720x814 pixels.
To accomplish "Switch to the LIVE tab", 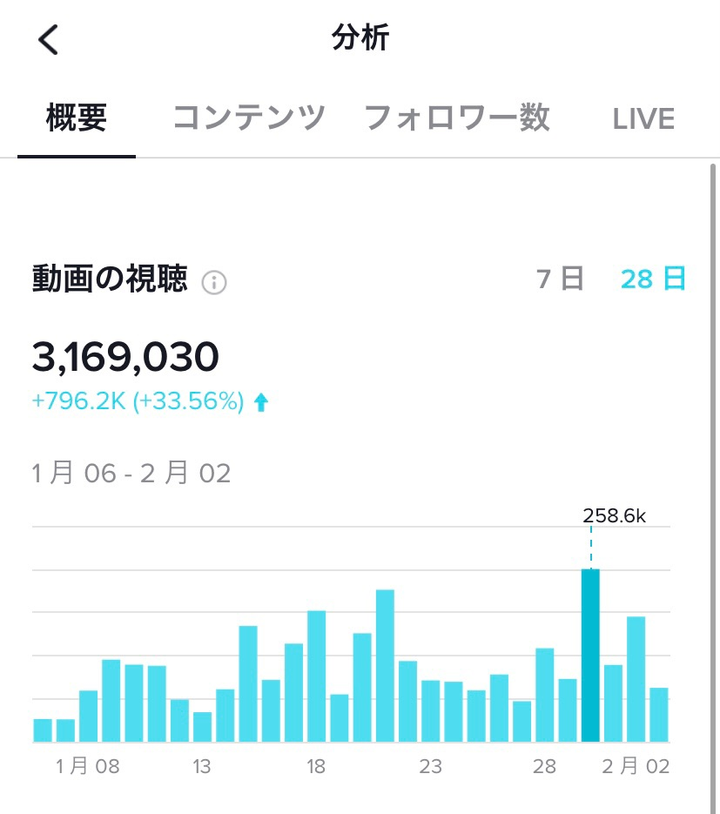I will coord(643,119).
